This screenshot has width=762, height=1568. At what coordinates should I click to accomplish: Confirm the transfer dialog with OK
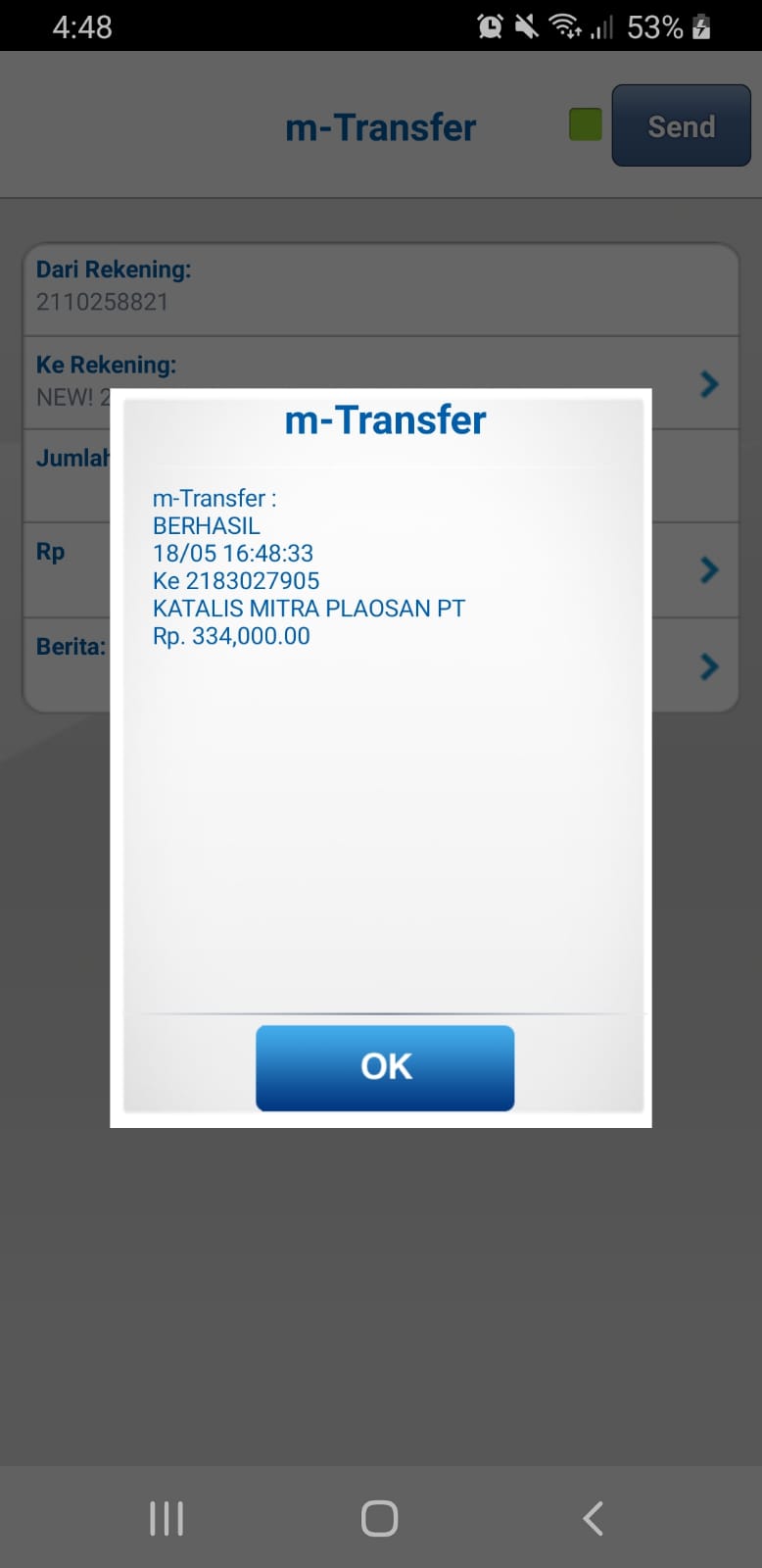pos(385,1067)
